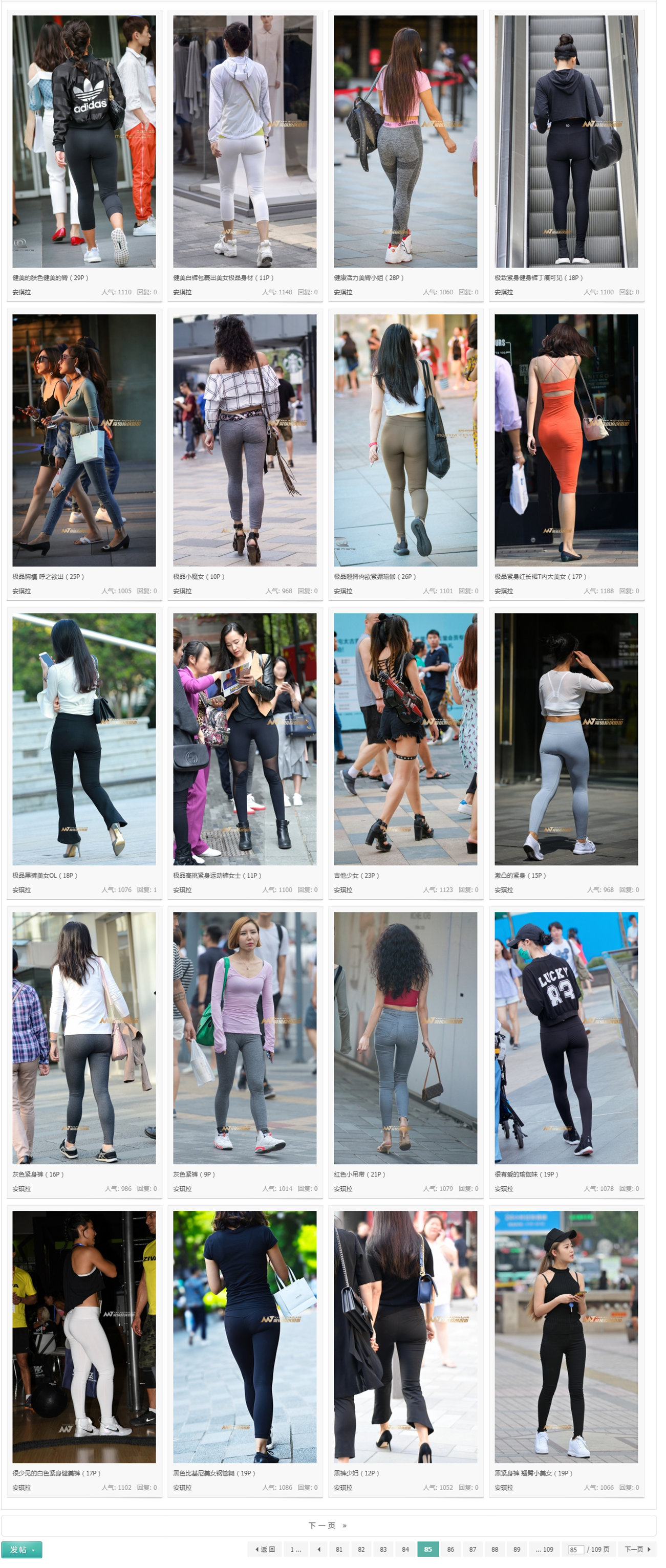This screenshot has width=666, height=1568.
Task: Open the thread 极品胸模 呼之欲出 (25P)
Action: click(x=48, y=576)
